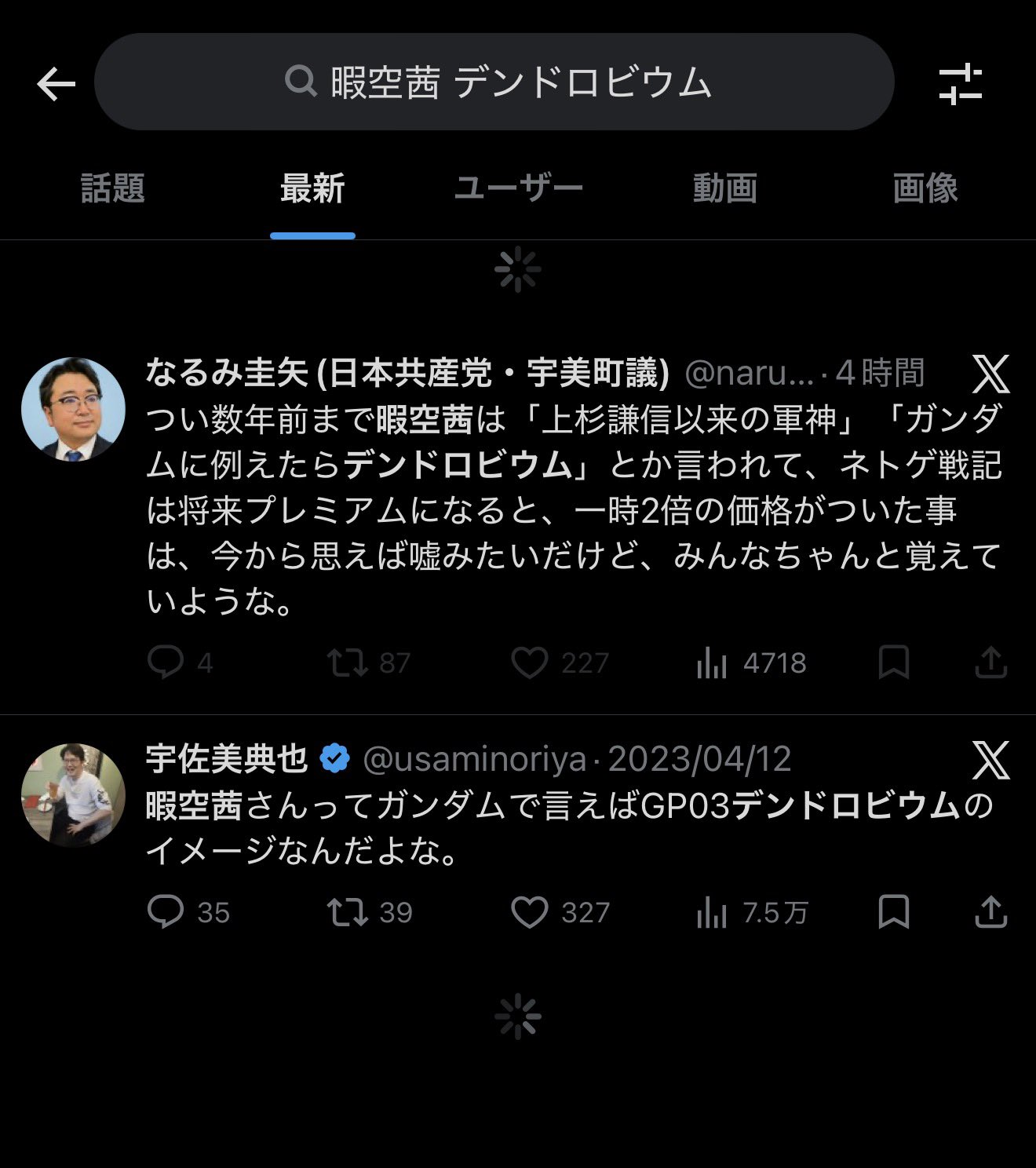Open the search filter settings icon
Screen dimensions: 1036x1168
[960, 83]
